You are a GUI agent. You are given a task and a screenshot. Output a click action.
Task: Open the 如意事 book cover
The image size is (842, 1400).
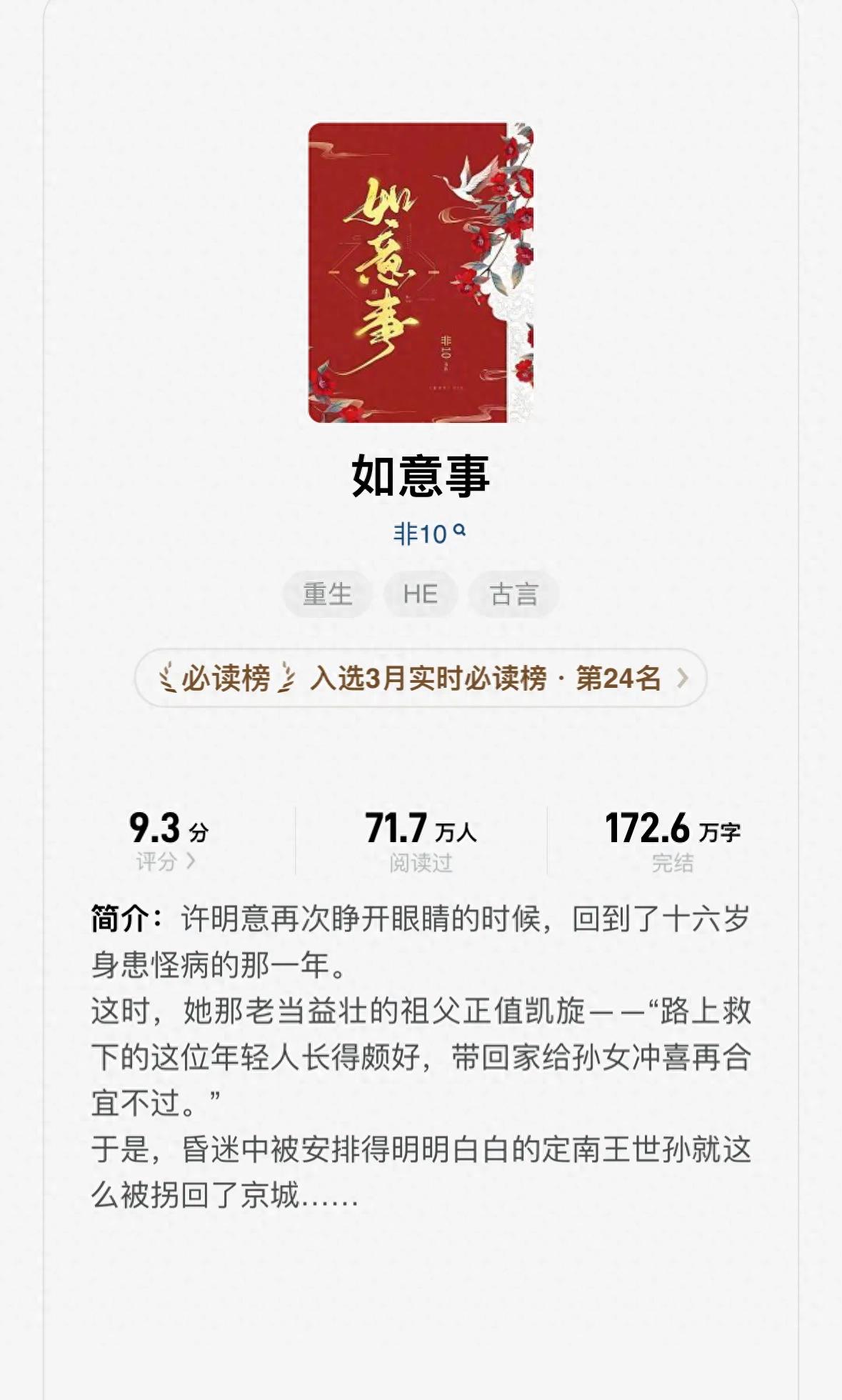pyautogui.click(x=421, y=273)
